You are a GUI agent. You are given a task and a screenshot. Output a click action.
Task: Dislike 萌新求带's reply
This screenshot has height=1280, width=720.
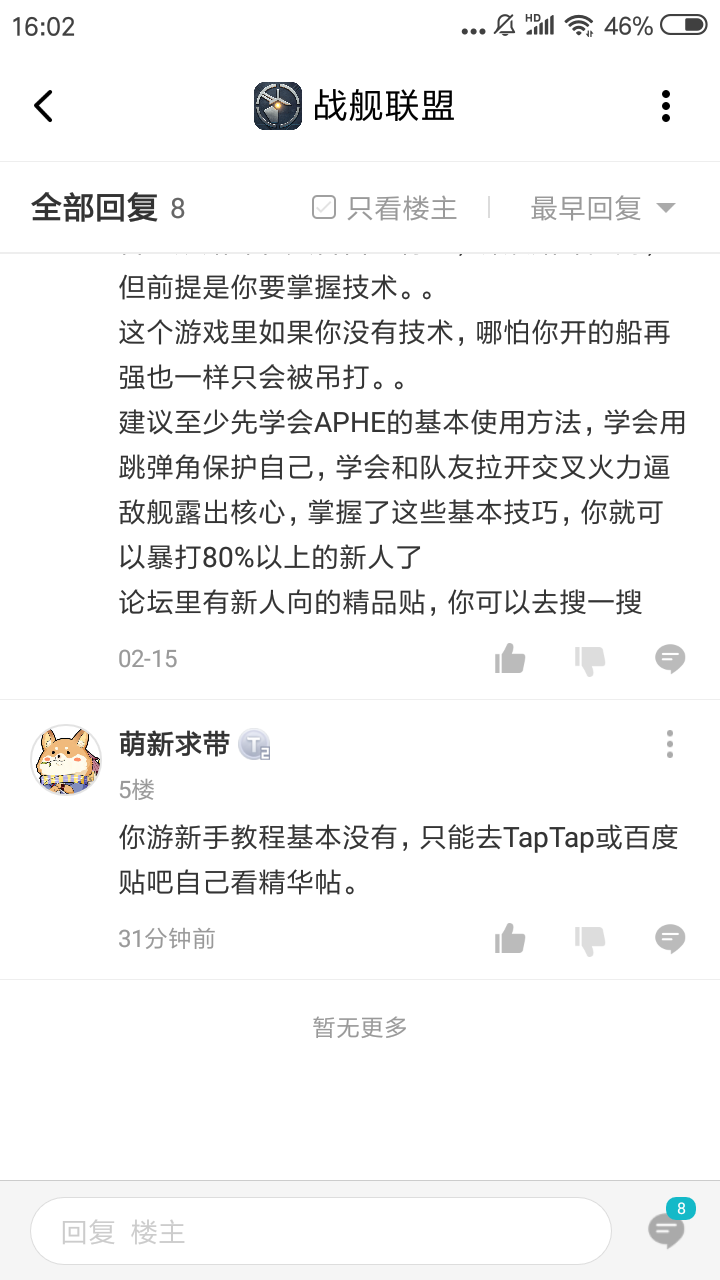(591, 938)
